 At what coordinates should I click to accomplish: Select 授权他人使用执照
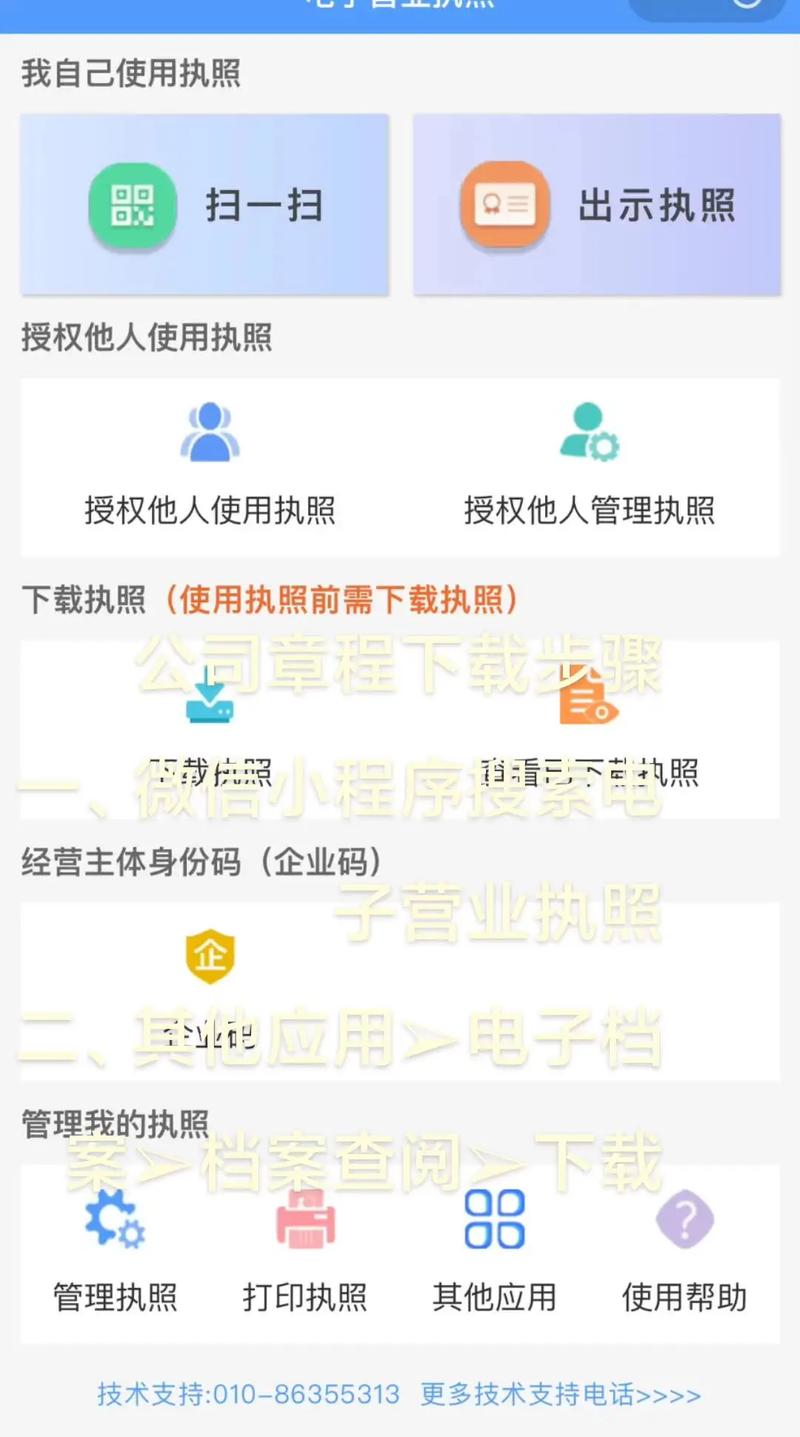210,466
